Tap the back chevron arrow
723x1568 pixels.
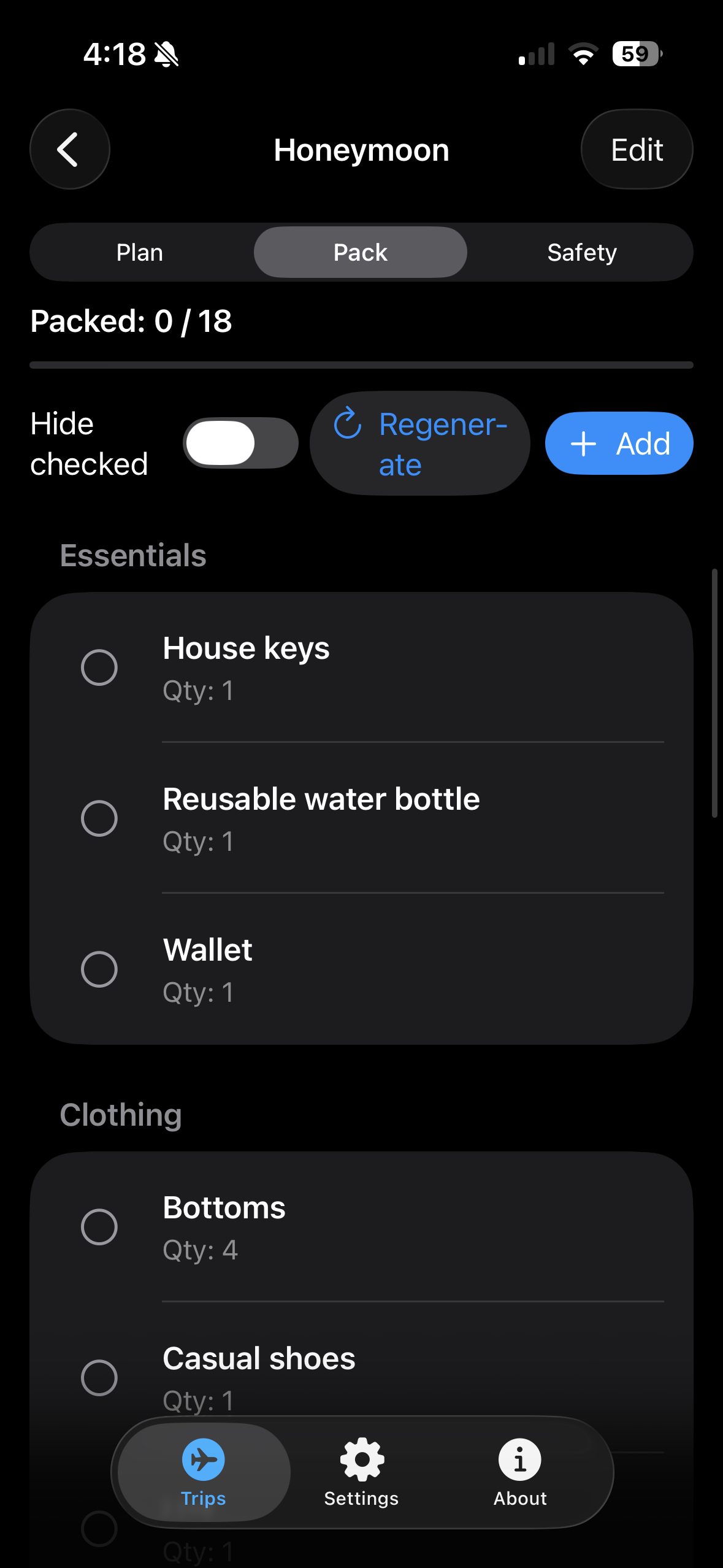[x=69, y=148]
